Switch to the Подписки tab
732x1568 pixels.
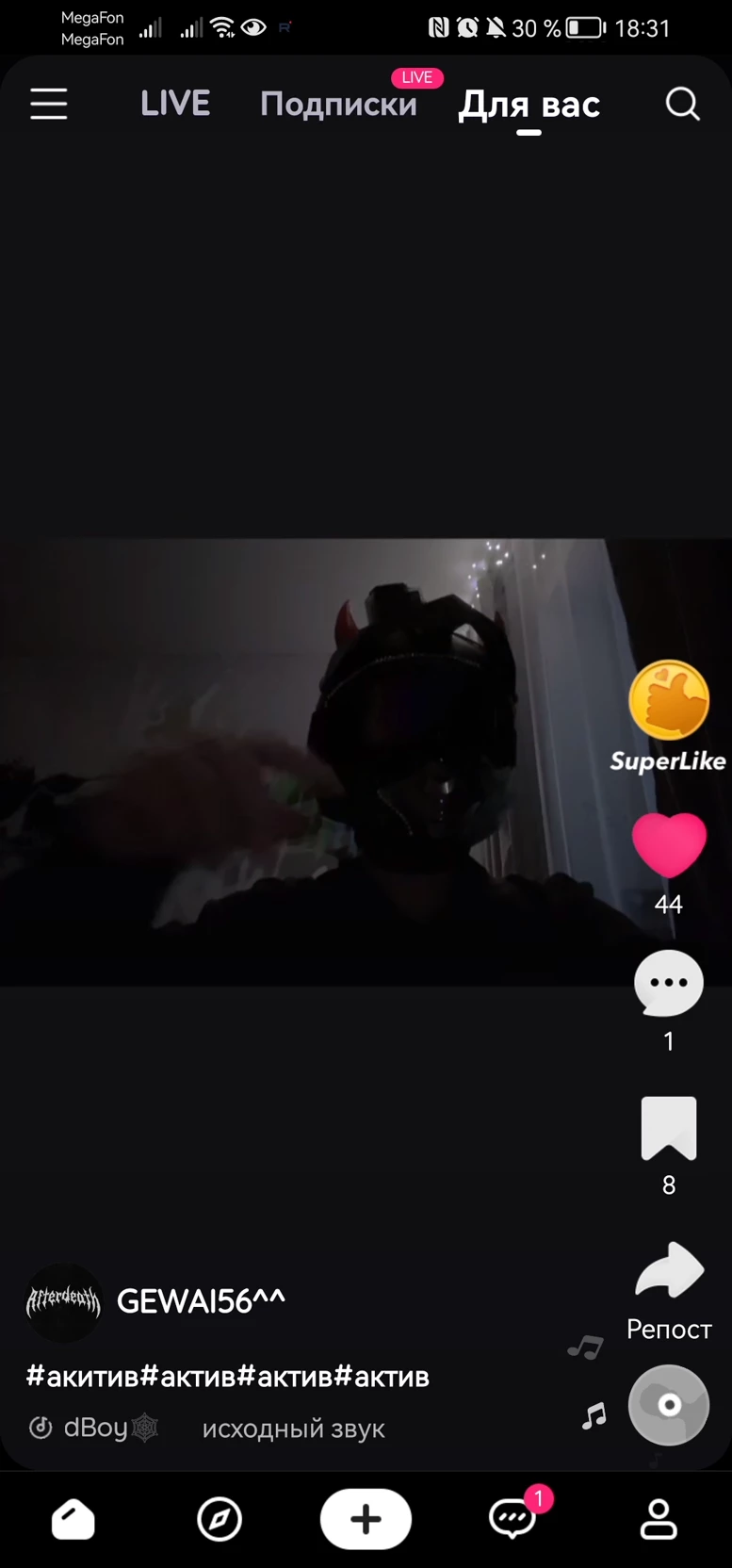click(338, 104)
